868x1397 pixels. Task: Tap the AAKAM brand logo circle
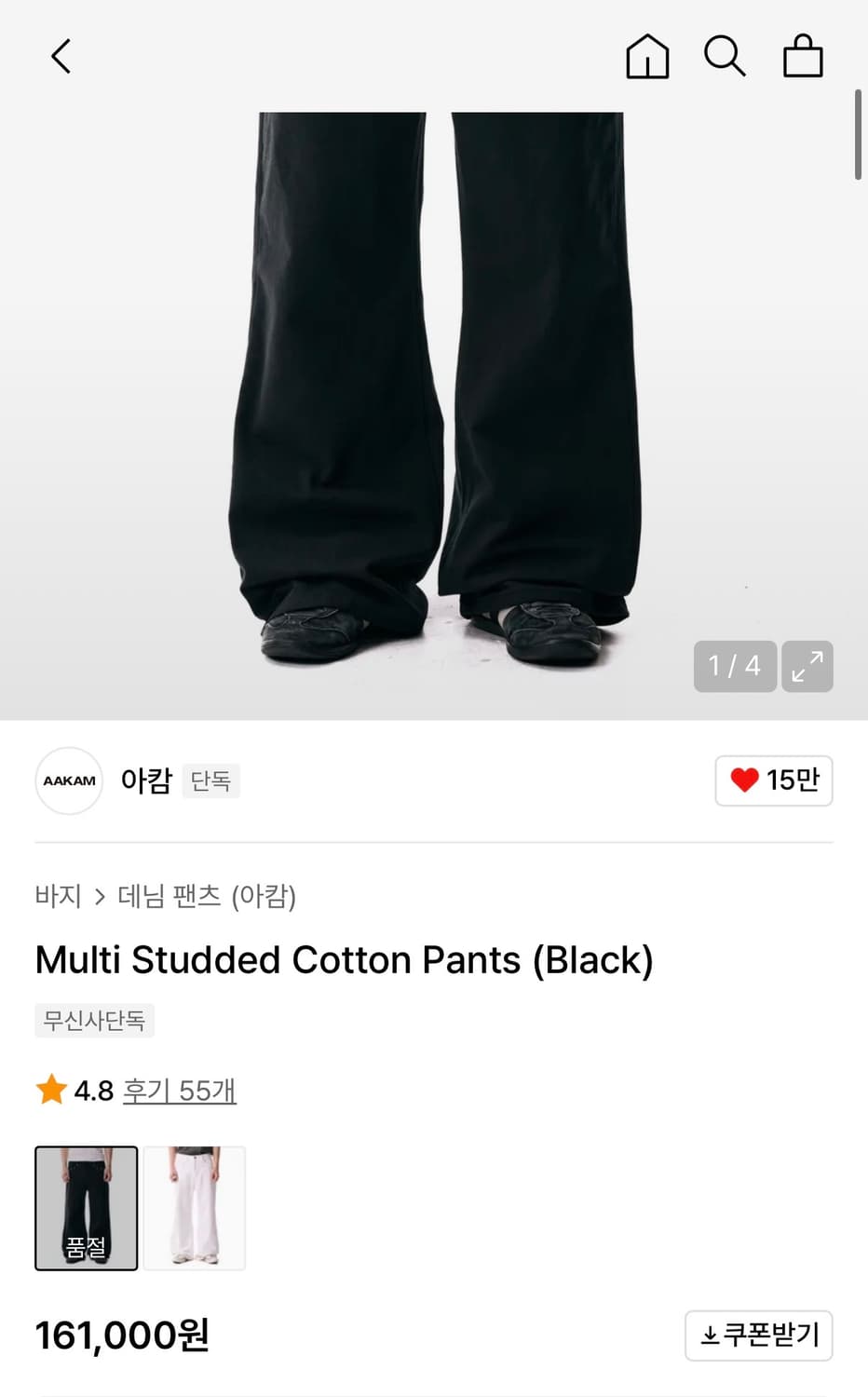click(x=68, y=780)
